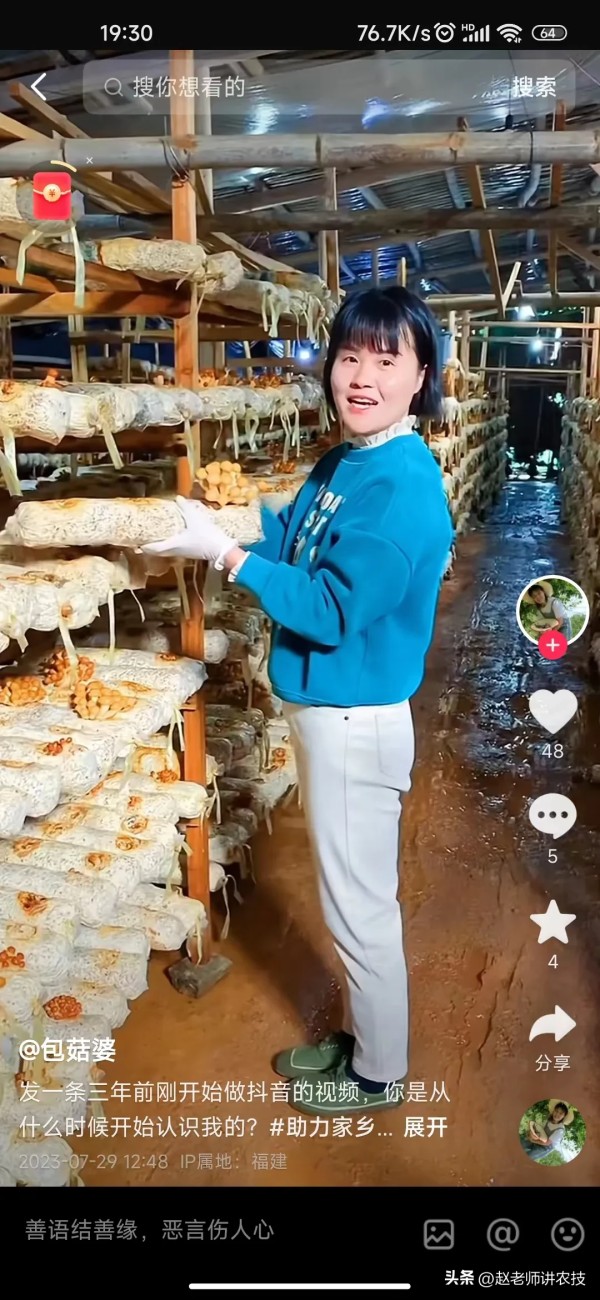
Task: Expand the caption with 展开
Action: 425,1128
